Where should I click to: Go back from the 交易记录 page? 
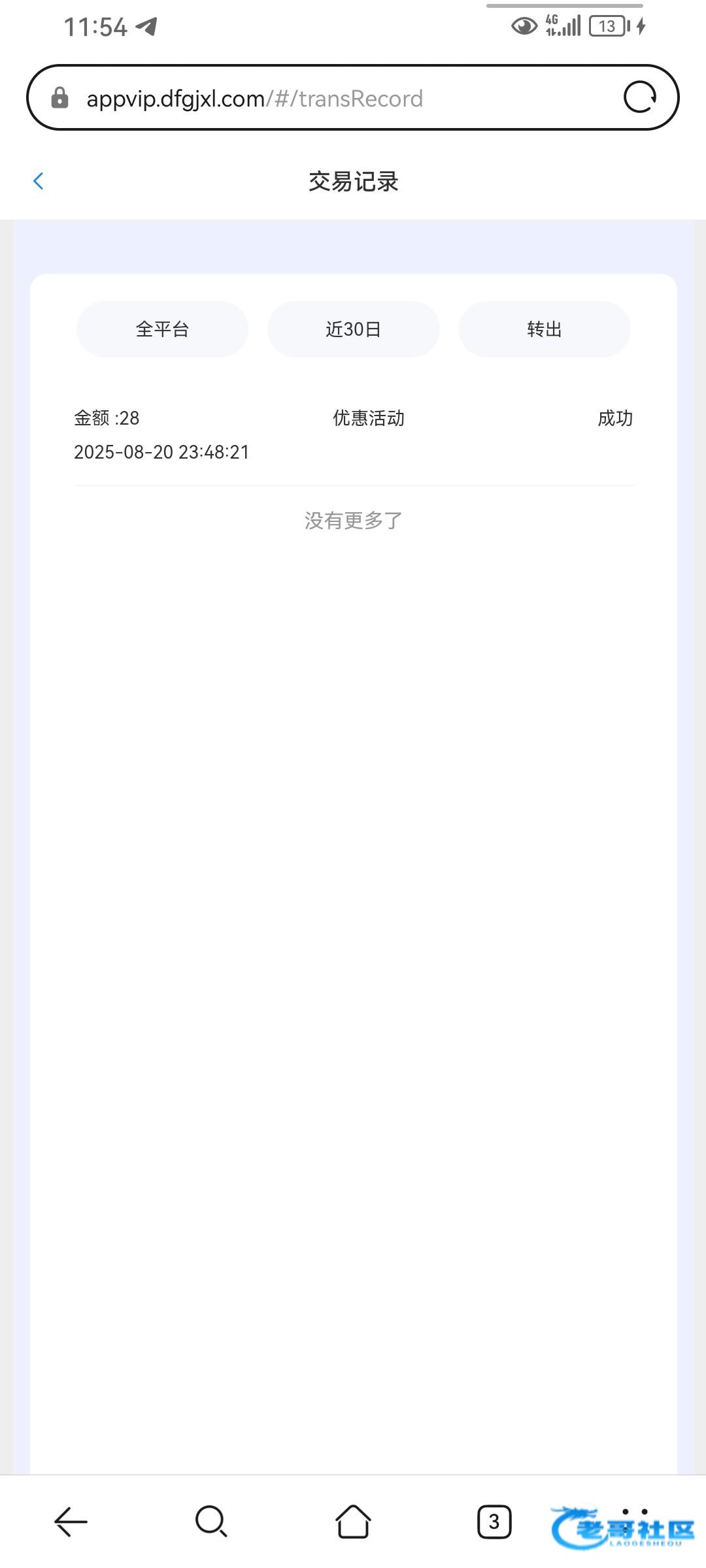[39, 181]
